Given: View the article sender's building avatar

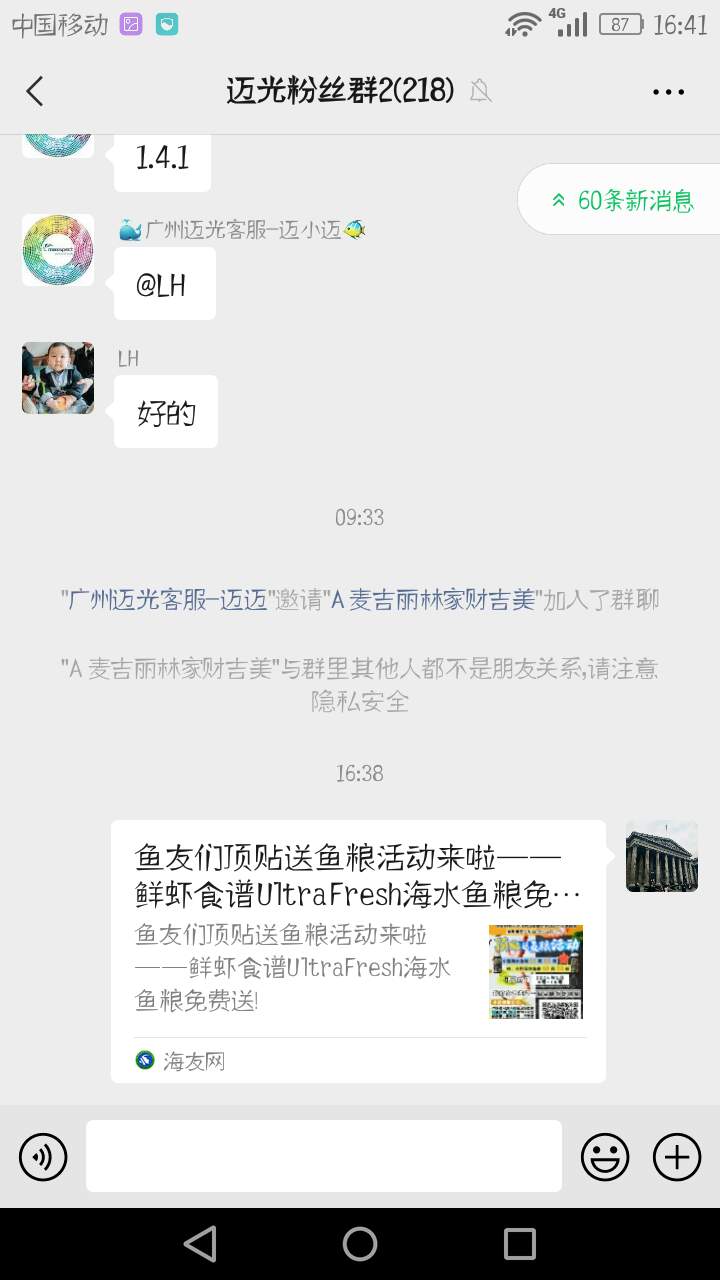Looking at the screenshot, I should (x=661, y=856).
